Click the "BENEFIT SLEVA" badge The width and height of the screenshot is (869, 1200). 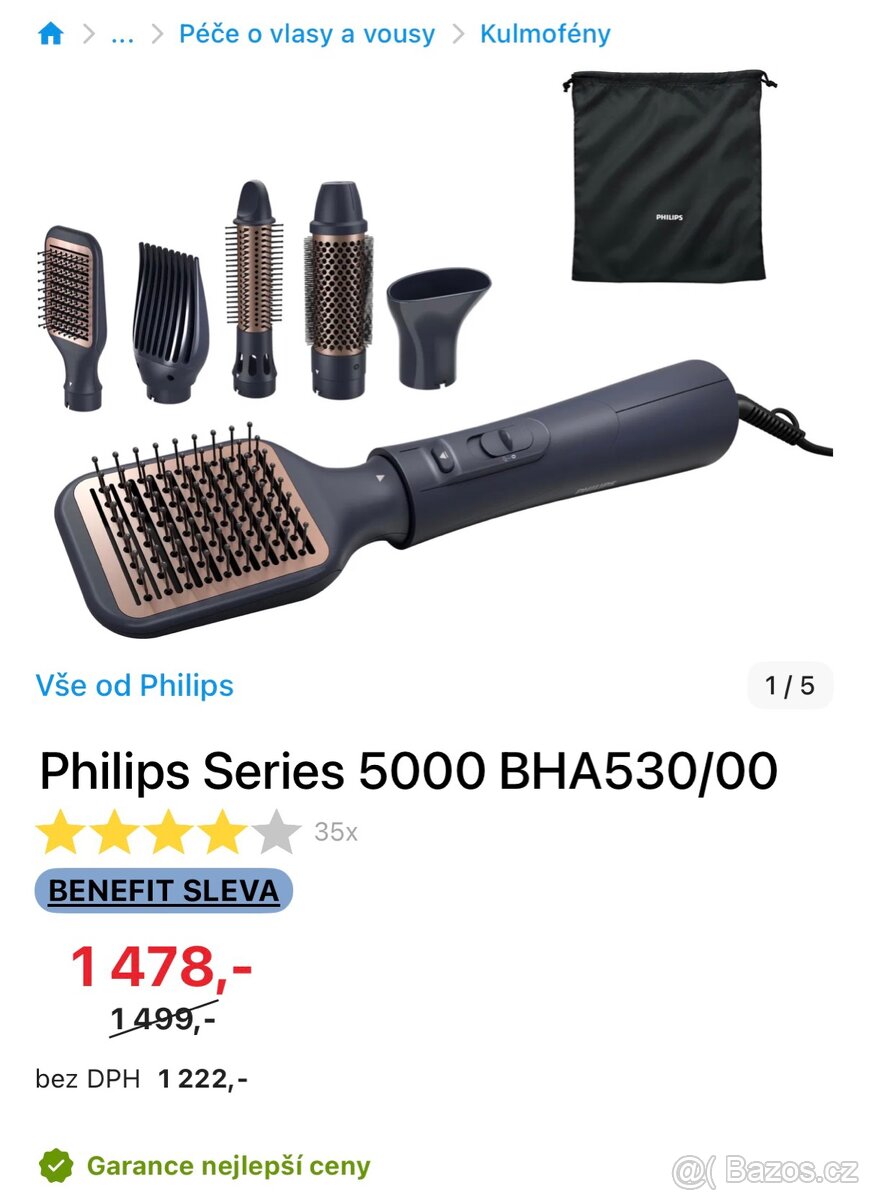[163, 890]
